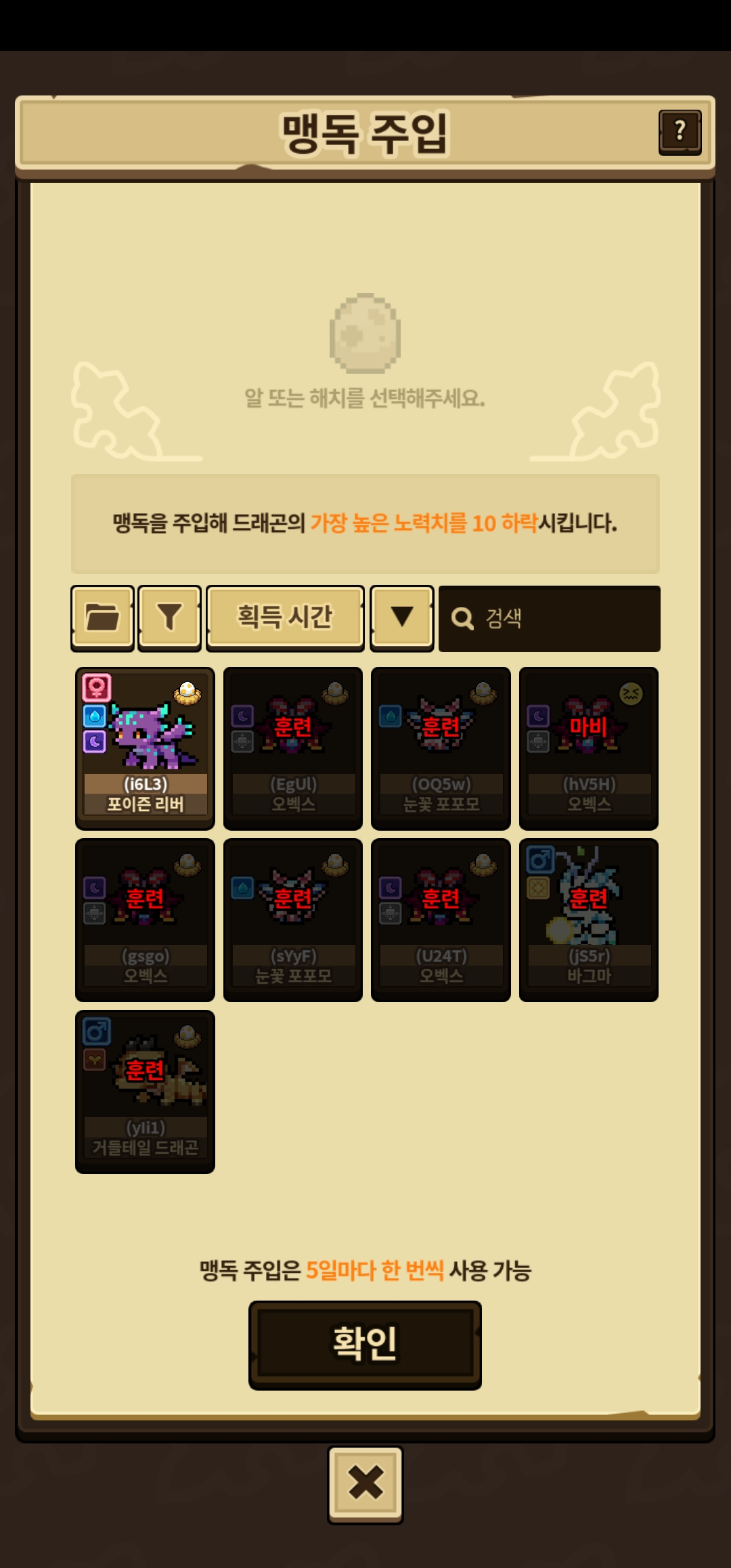Open the filter funnel button

(x=169, y=617)
